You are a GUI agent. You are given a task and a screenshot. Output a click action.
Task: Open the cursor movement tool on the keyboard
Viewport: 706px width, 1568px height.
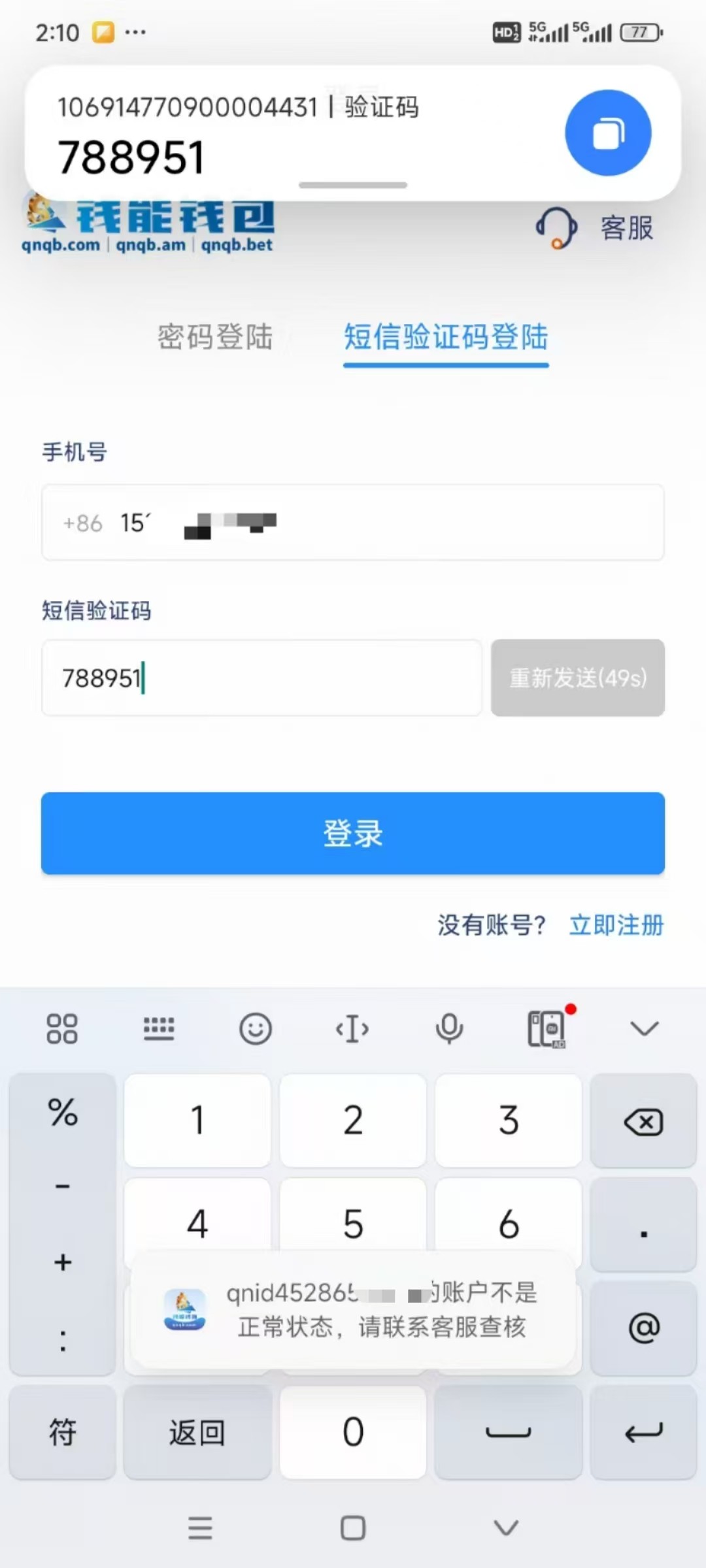pos(352,1029)
